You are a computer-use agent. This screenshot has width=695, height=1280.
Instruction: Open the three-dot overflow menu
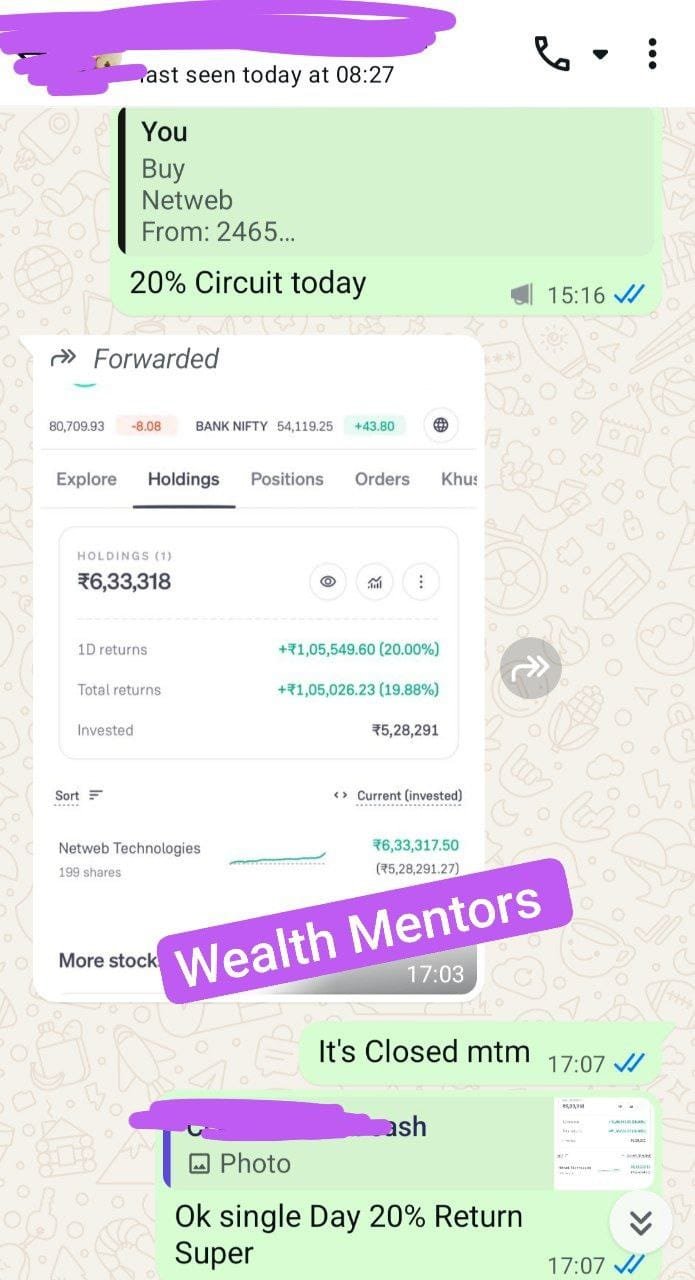pos(652,53)
